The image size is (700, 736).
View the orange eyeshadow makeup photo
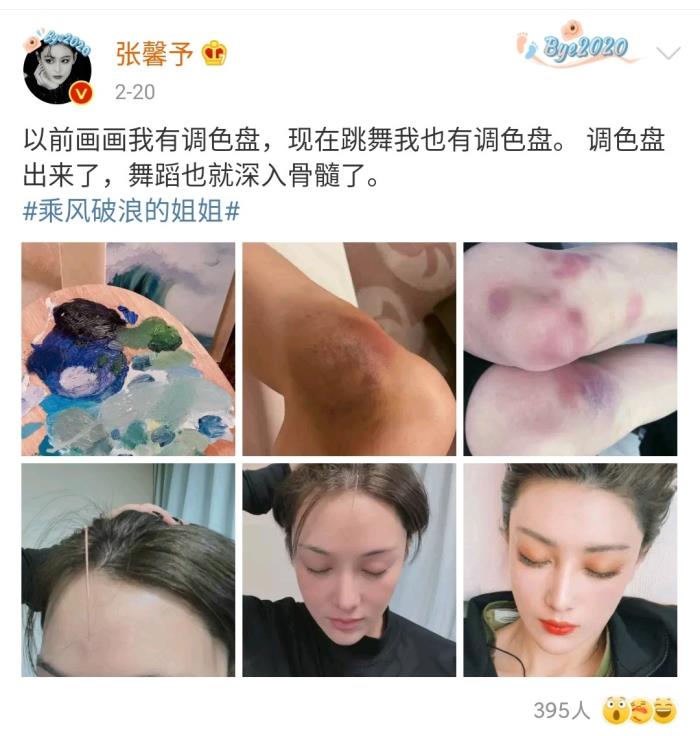[x=570, y=570]
